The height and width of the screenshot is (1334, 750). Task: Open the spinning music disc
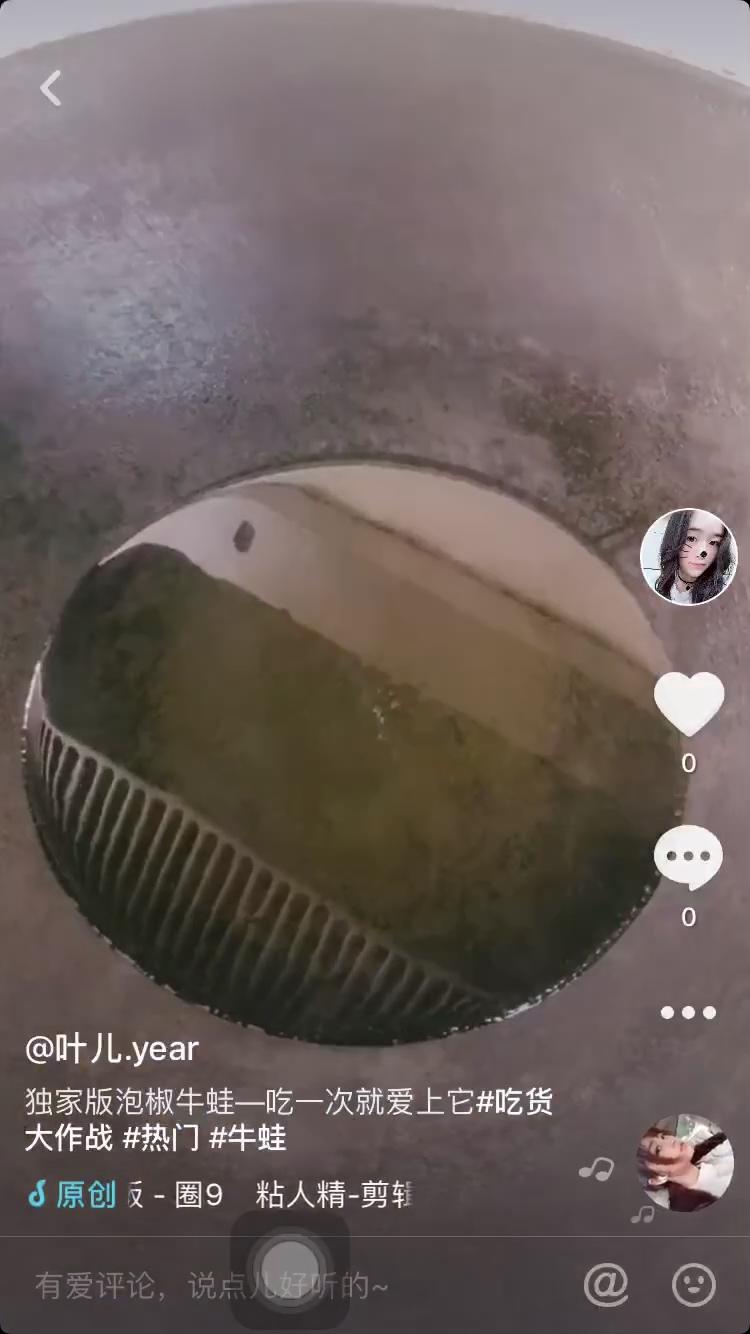tap(685, 1163)
